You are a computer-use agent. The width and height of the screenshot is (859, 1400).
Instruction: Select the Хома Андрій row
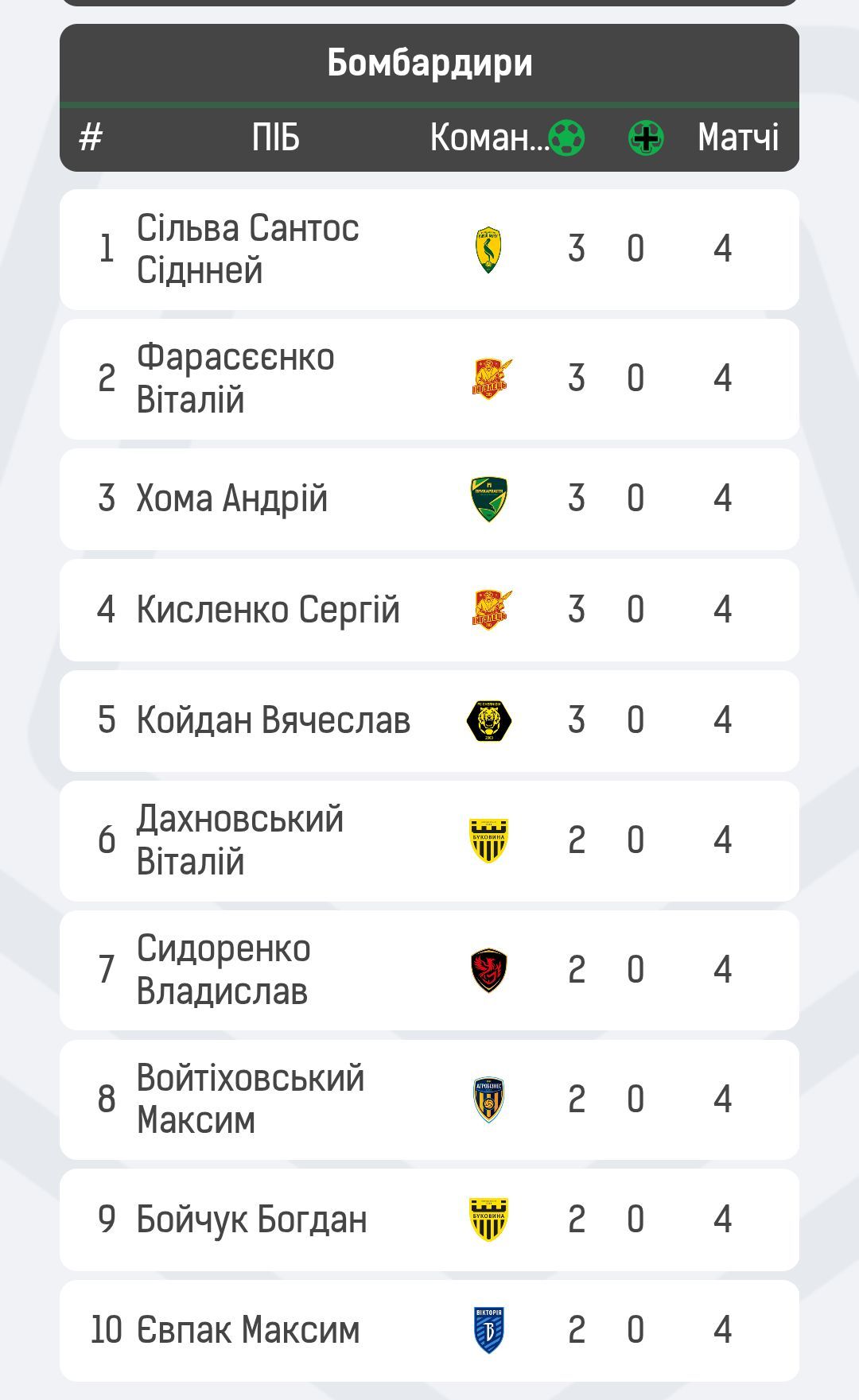tap(232, 498)
